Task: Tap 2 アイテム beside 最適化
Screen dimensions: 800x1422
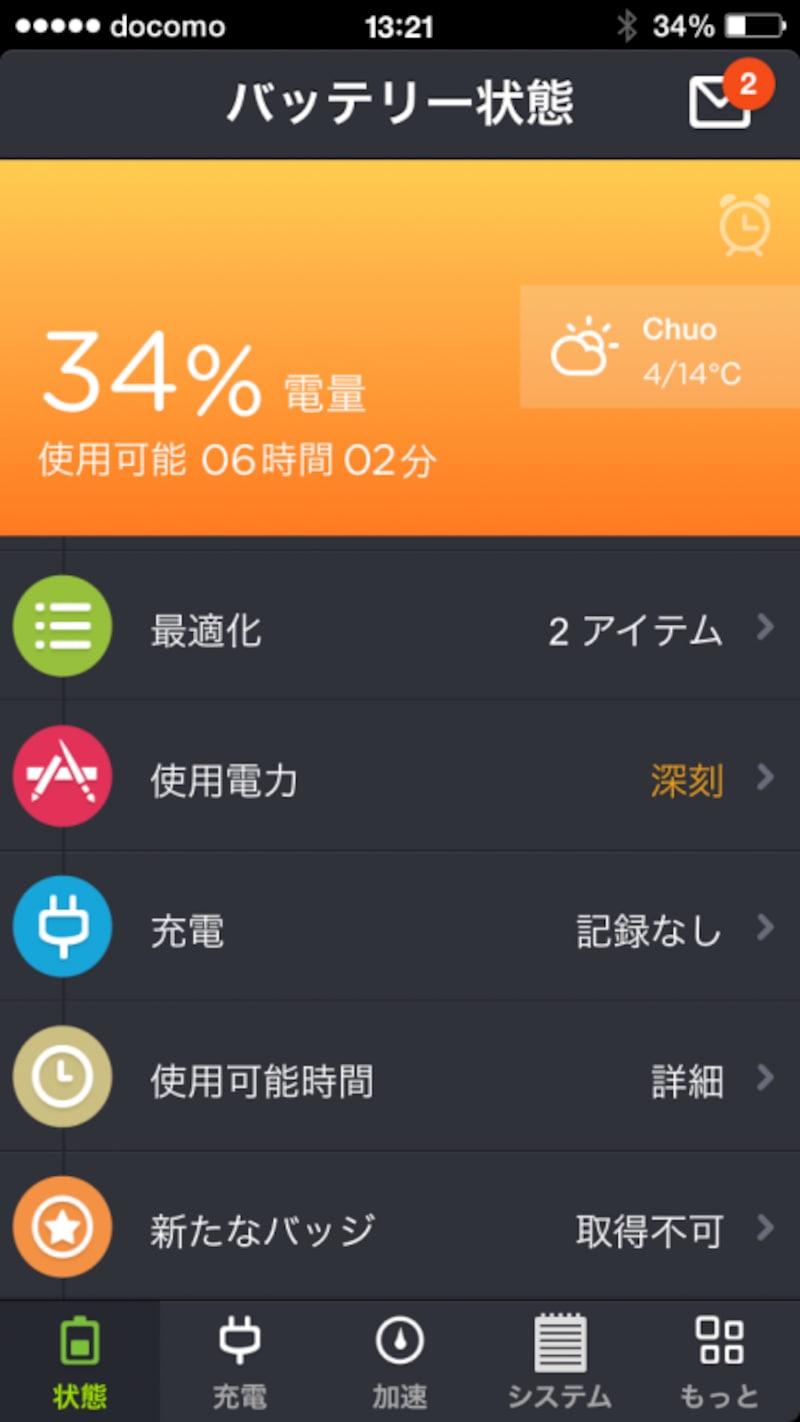Action: point(634,627)
